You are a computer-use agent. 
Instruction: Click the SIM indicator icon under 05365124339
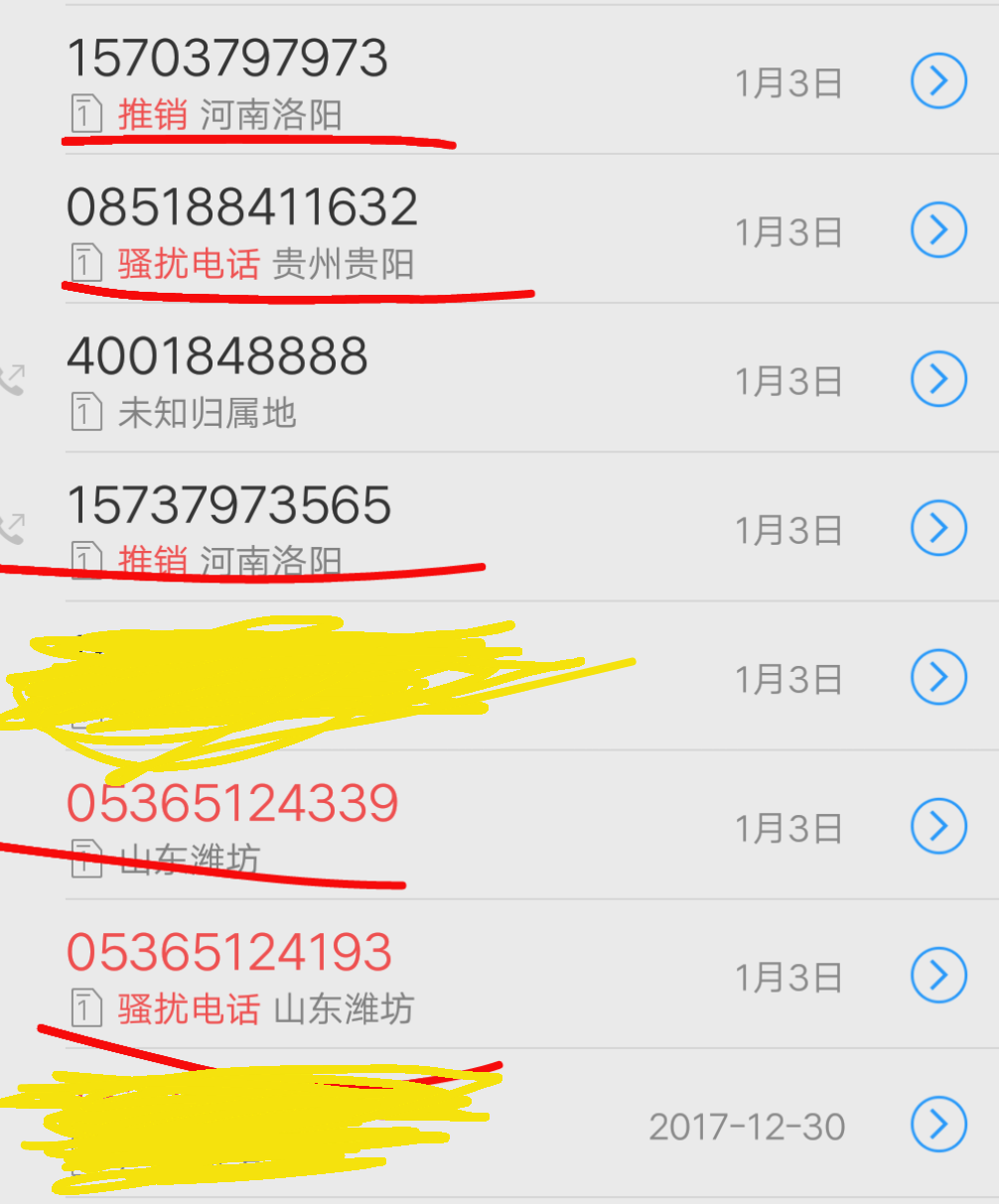[87, 859]
